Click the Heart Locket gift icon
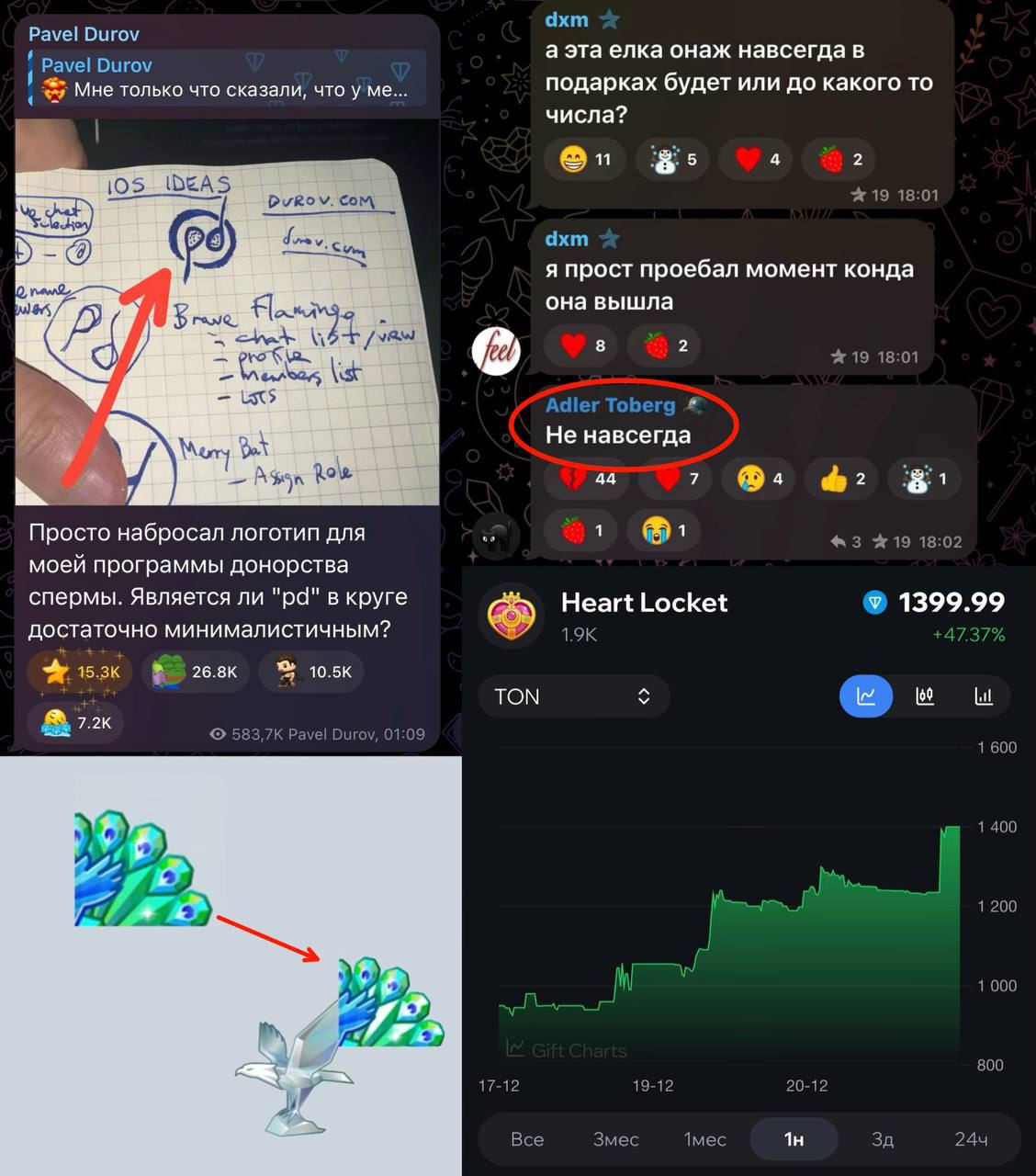 [512, 616]
